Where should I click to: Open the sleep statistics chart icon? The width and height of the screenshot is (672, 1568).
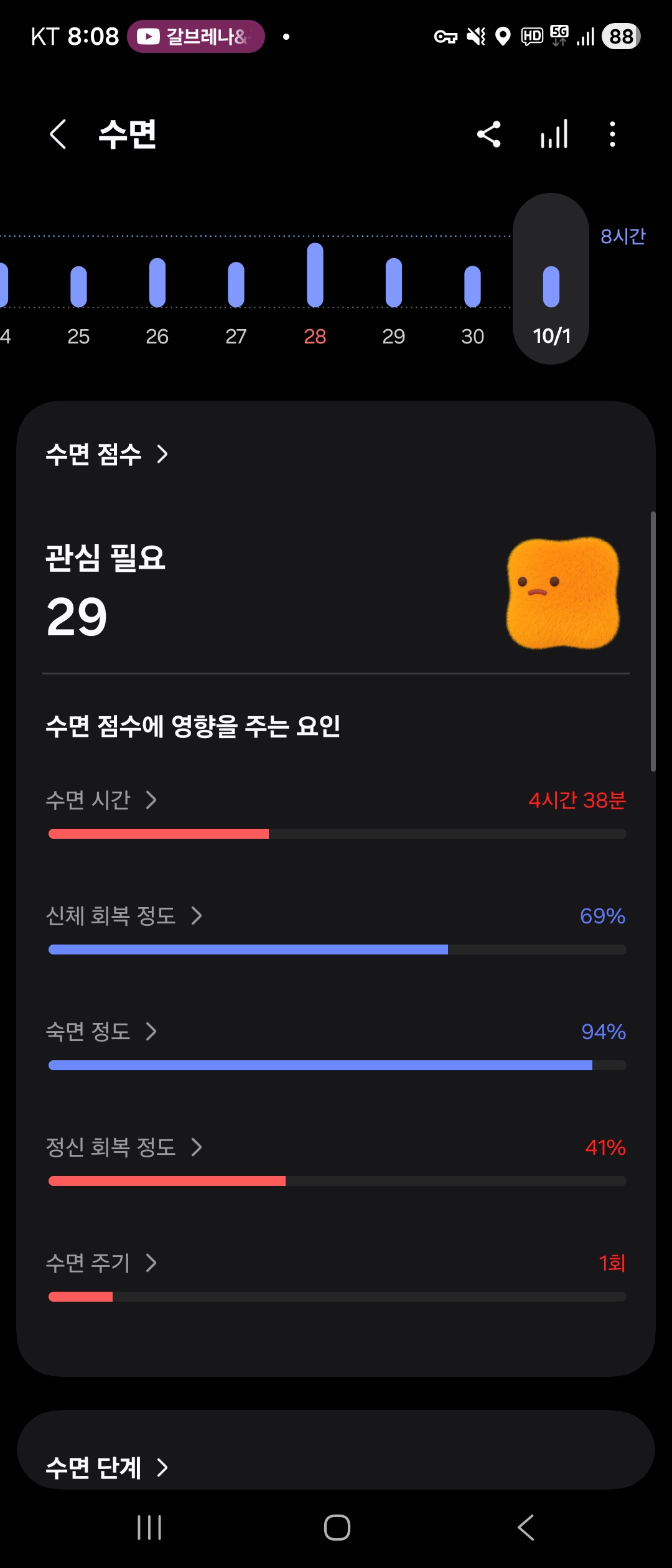tap(554, 134)
